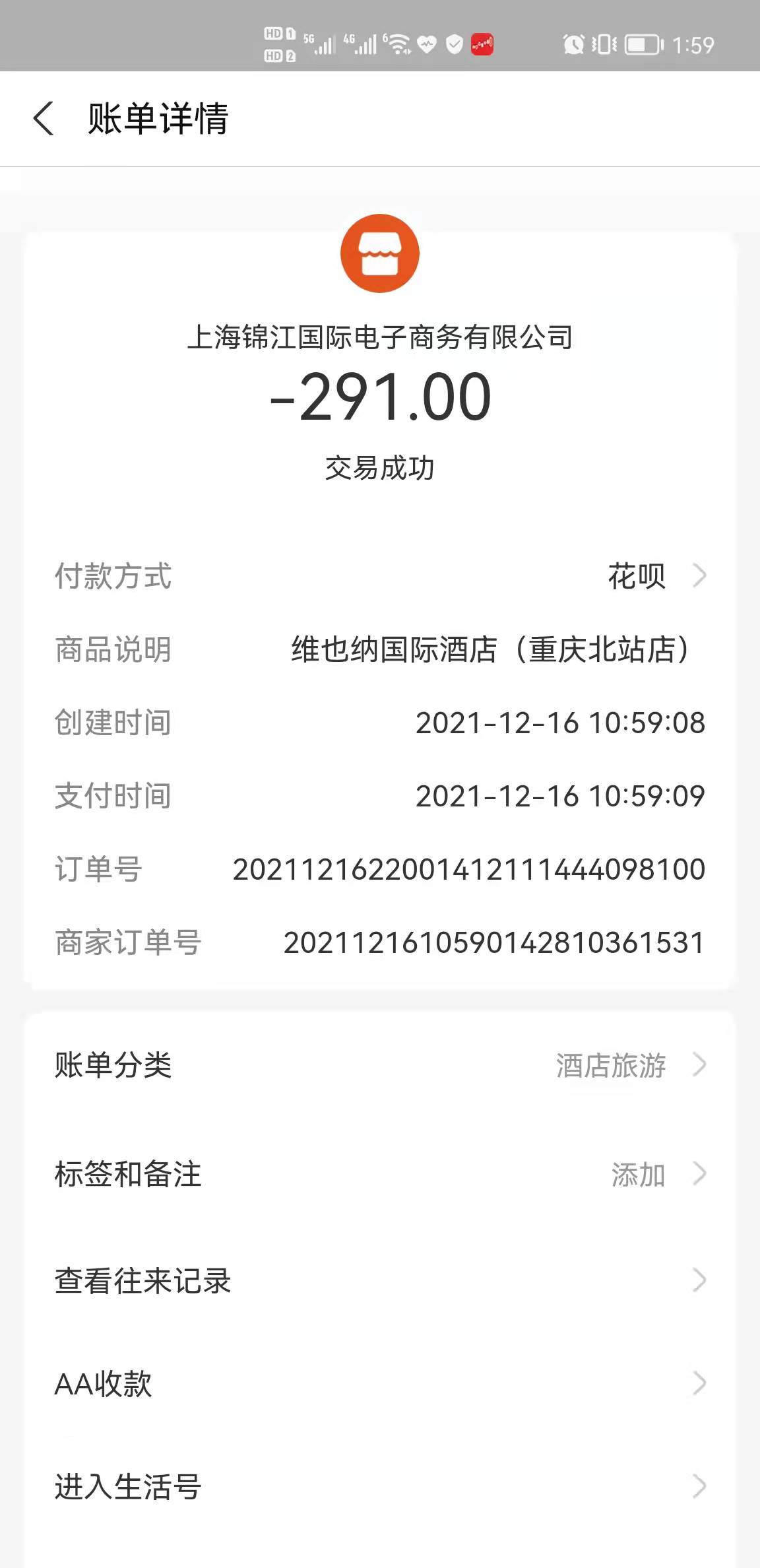Add a tag via 标签和备注

[x=380, y=1174]
